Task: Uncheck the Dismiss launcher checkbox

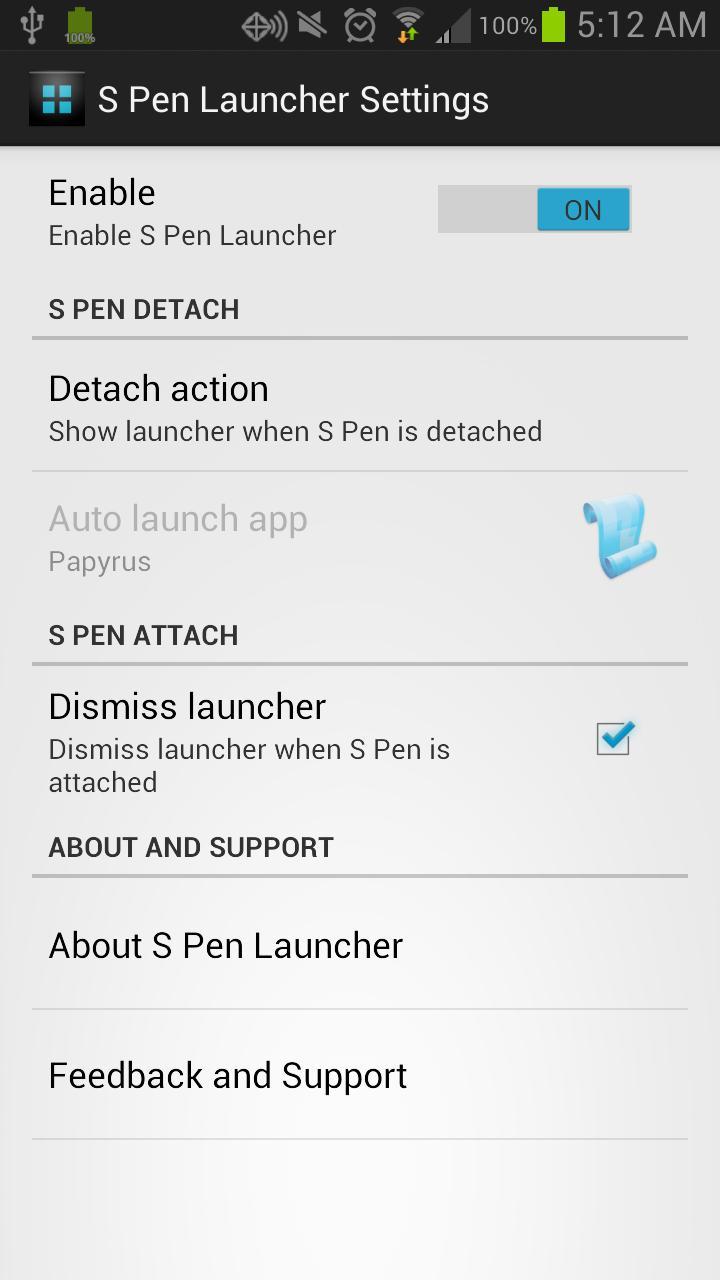Action: [x=614, y=737]
